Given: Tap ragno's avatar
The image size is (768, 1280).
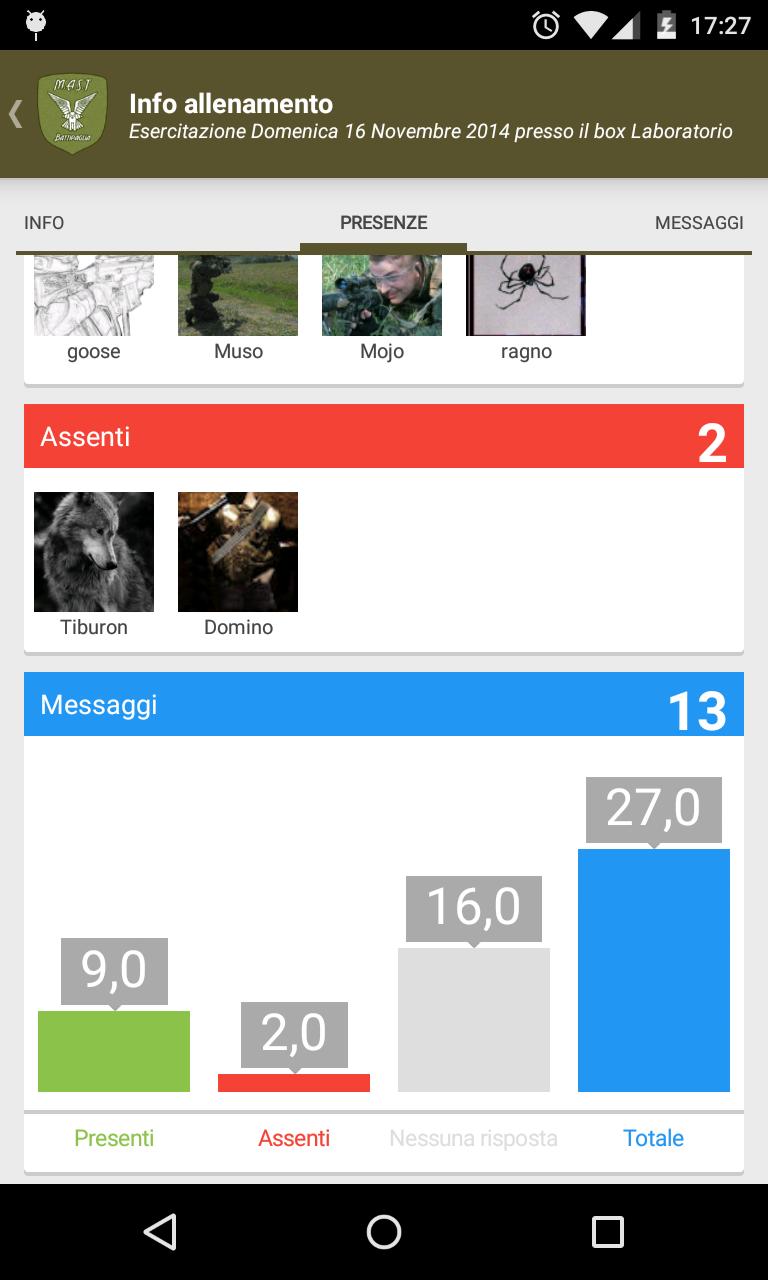Looking at the screenshot, I should pos(526,295).
